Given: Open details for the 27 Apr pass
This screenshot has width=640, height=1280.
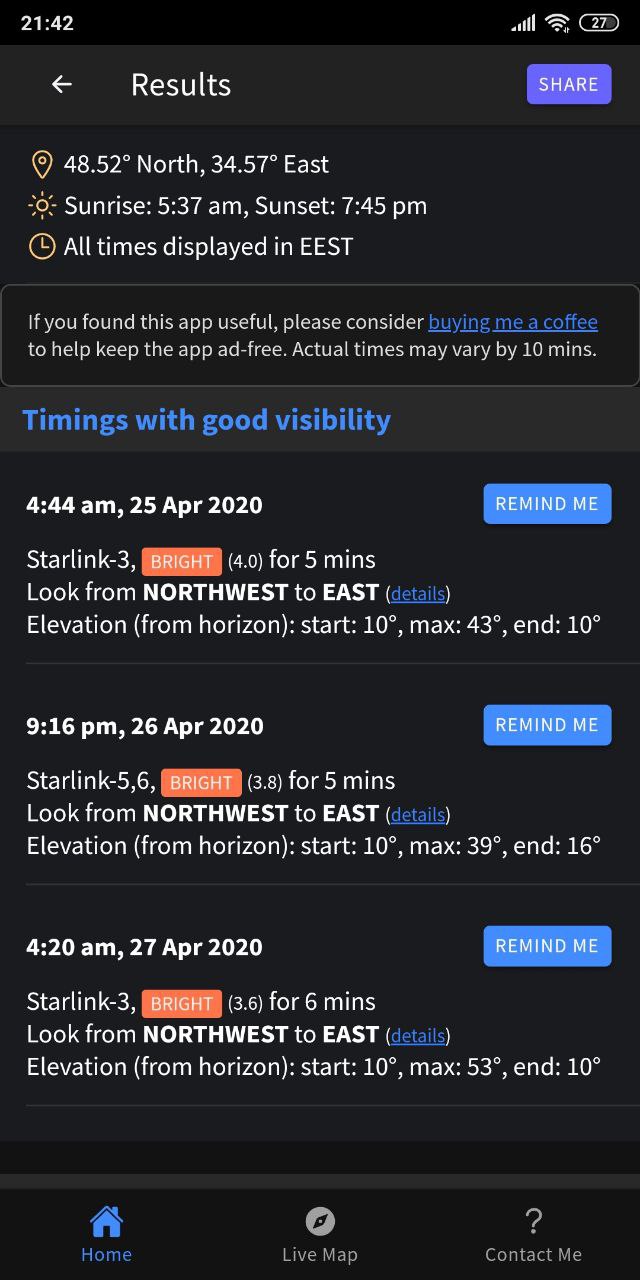Looking at the screenshot, I should coord(418,1035).
